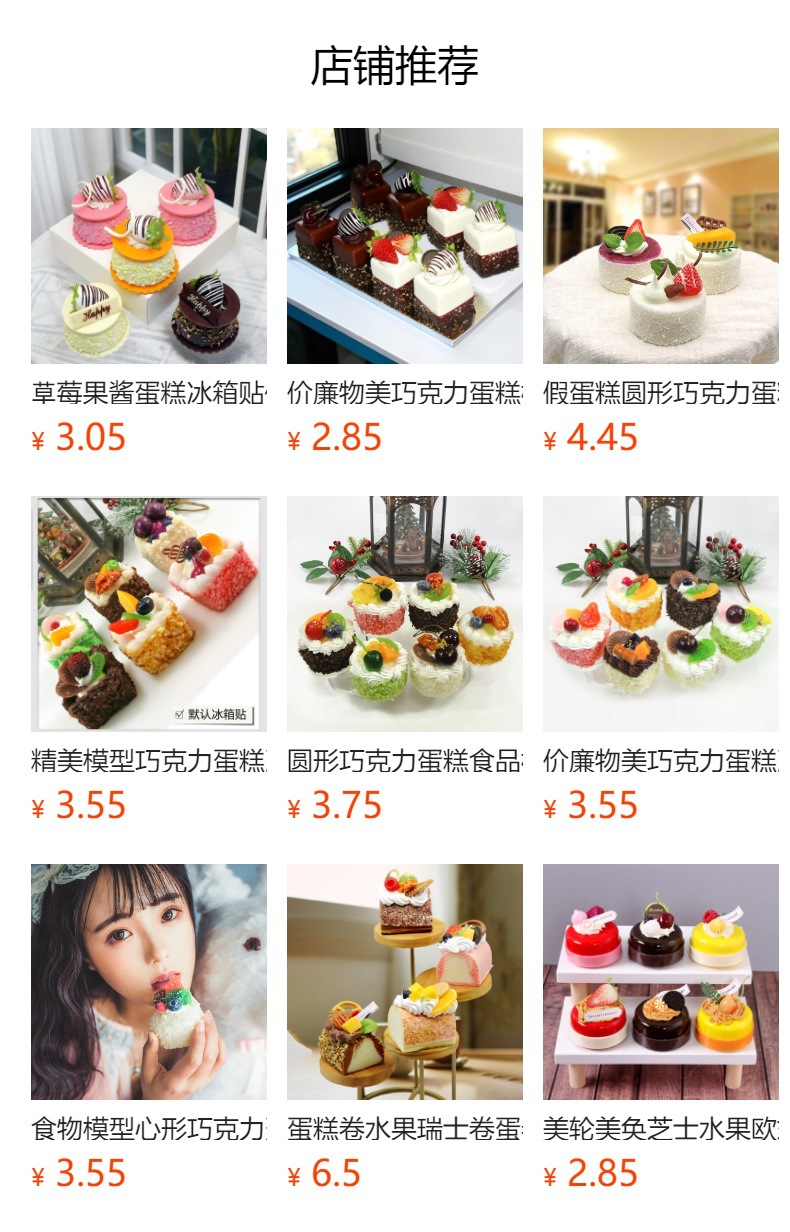Screen dimensions: 790x1232
Task: Open the 美轮美奂芝士水果 product
Action: 661,1028
